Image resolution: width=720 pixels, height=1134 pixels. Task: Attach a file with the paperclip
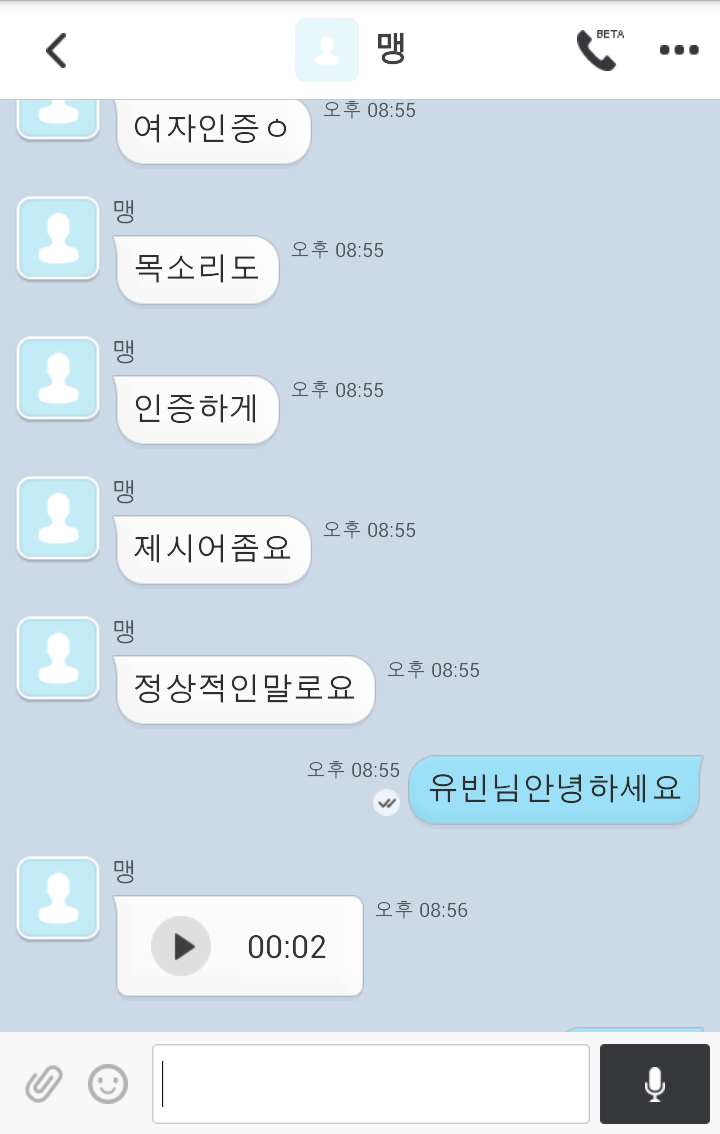(44, 1084)
